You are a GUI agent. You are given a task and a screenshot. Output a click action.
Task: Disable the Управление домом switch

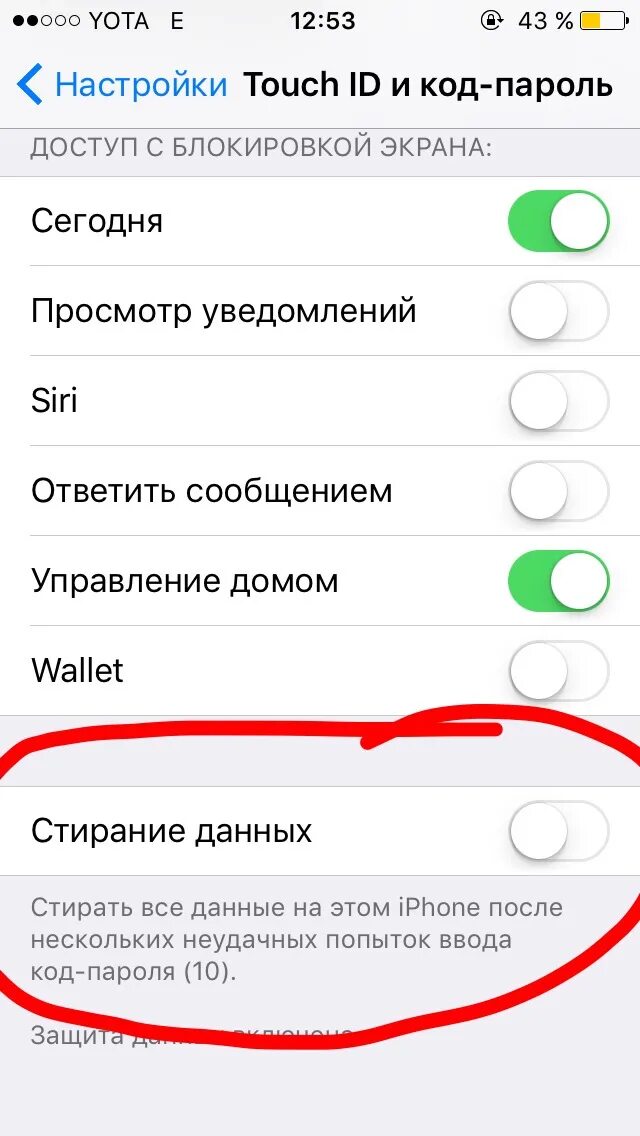point(559,580)
